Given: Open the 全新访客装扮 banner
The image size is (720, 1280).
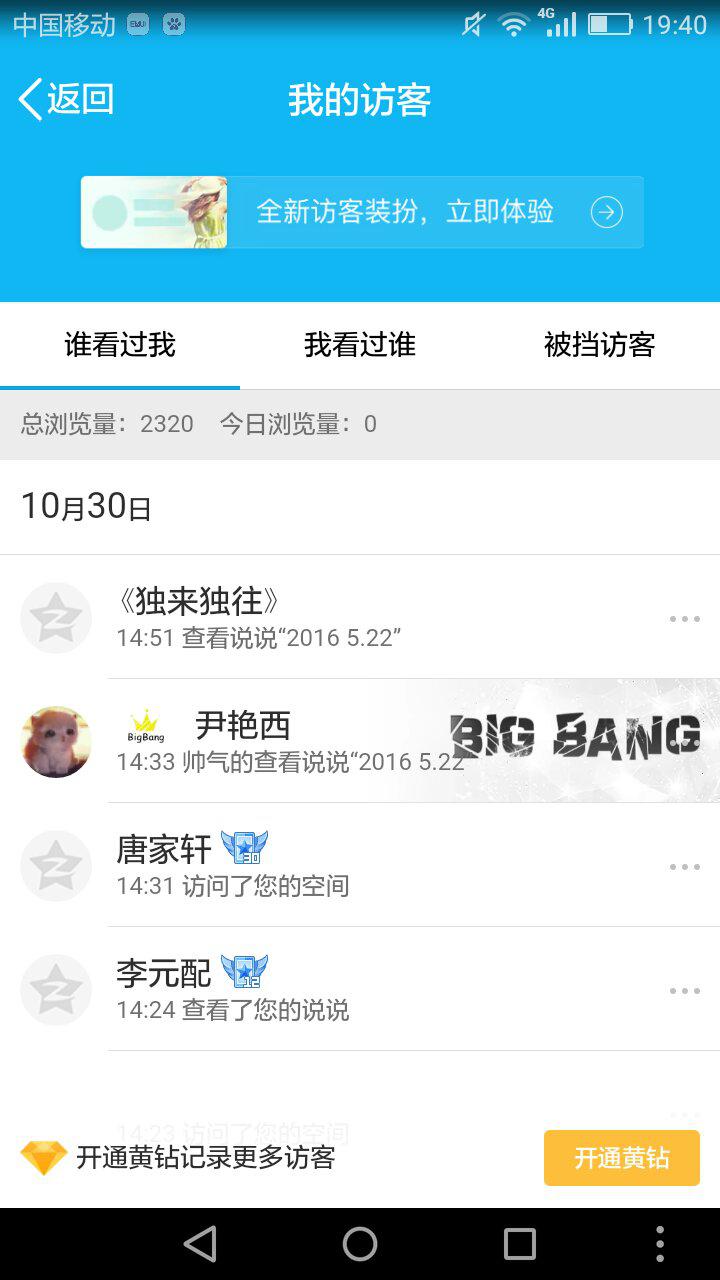Looking at the screenshot, I should click(360, 211).
